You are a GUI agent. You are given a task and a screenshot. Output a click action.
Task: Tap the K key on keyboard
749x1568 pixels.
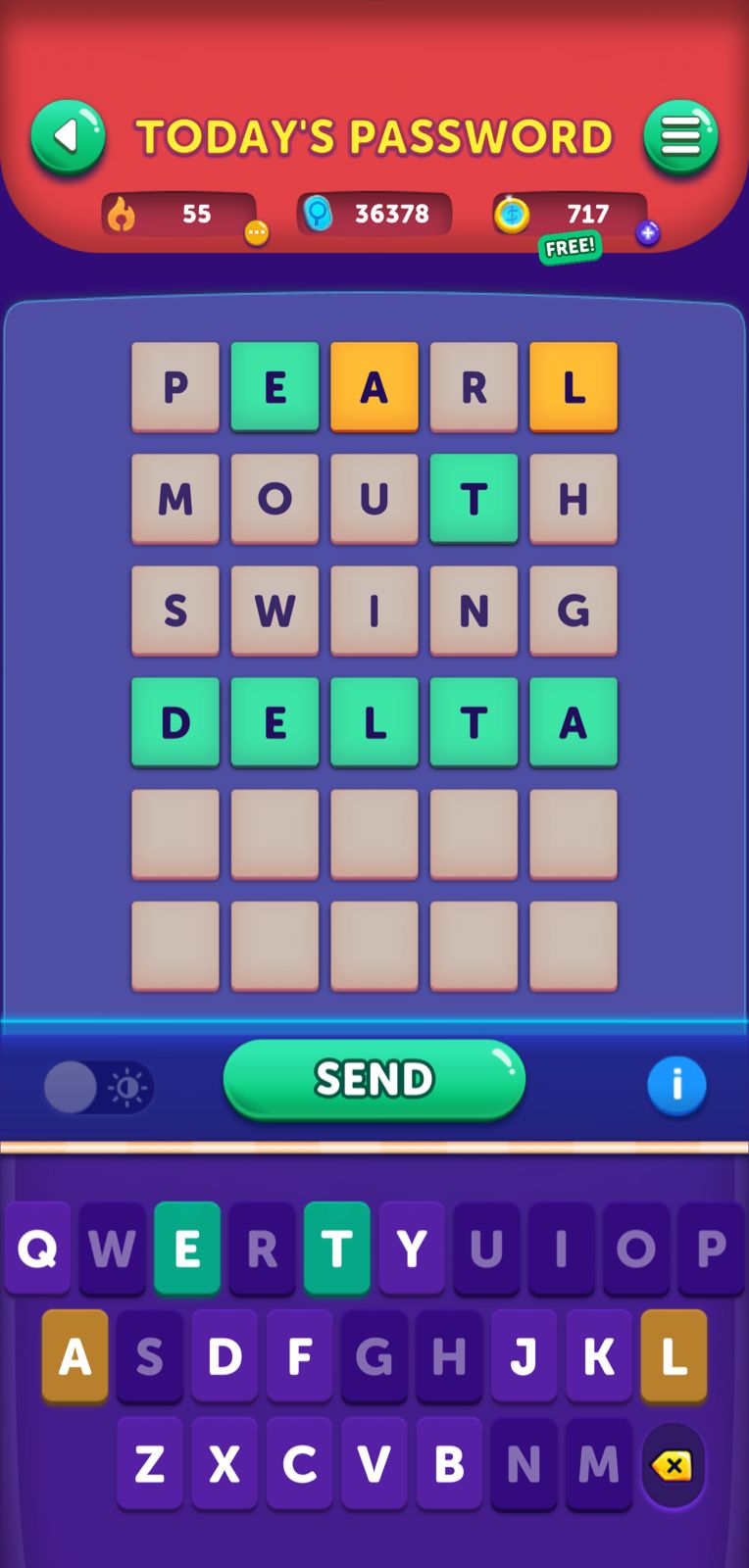[599, 1356]
